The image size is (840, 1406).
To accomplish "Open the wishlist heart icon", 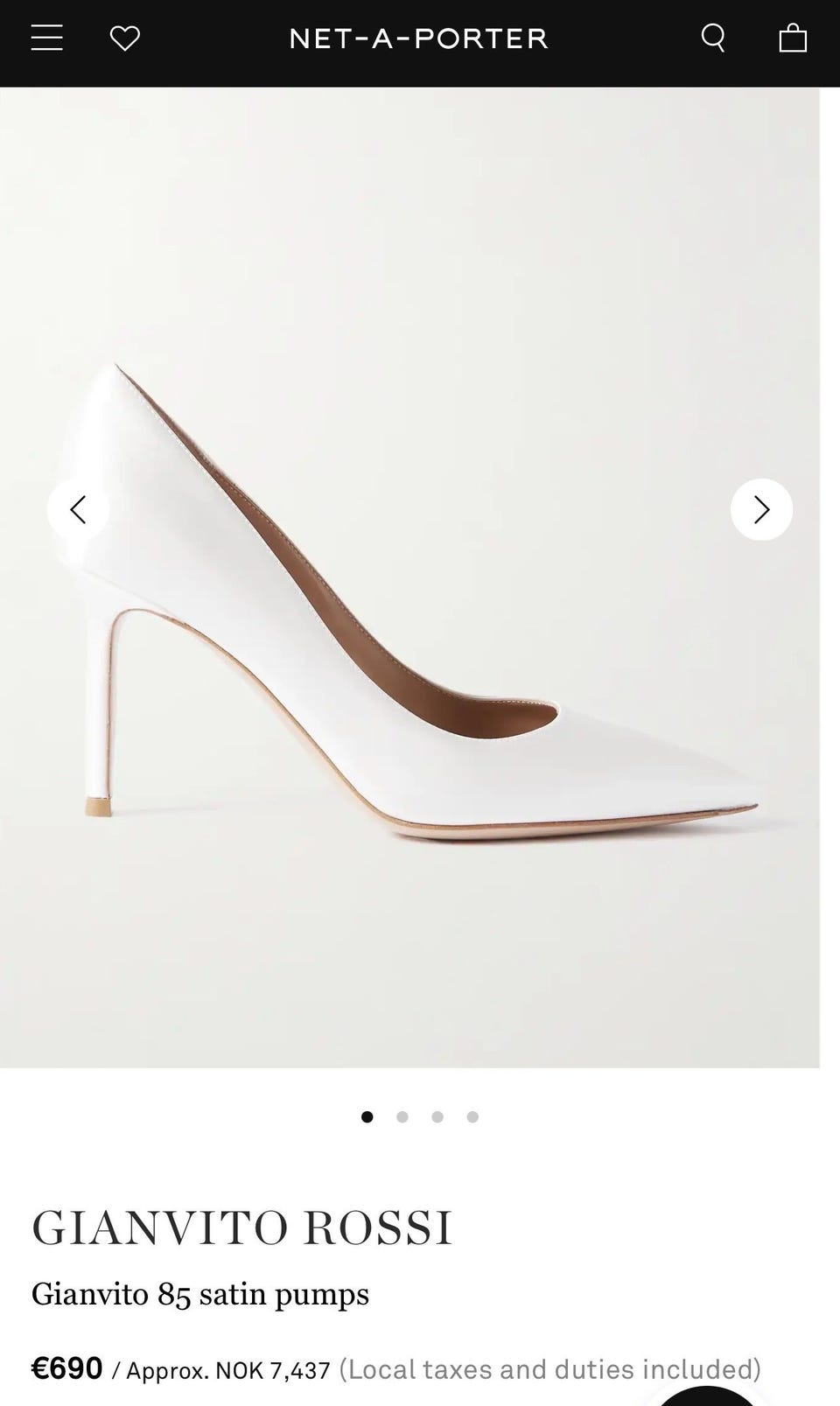I will coord(124,38).
